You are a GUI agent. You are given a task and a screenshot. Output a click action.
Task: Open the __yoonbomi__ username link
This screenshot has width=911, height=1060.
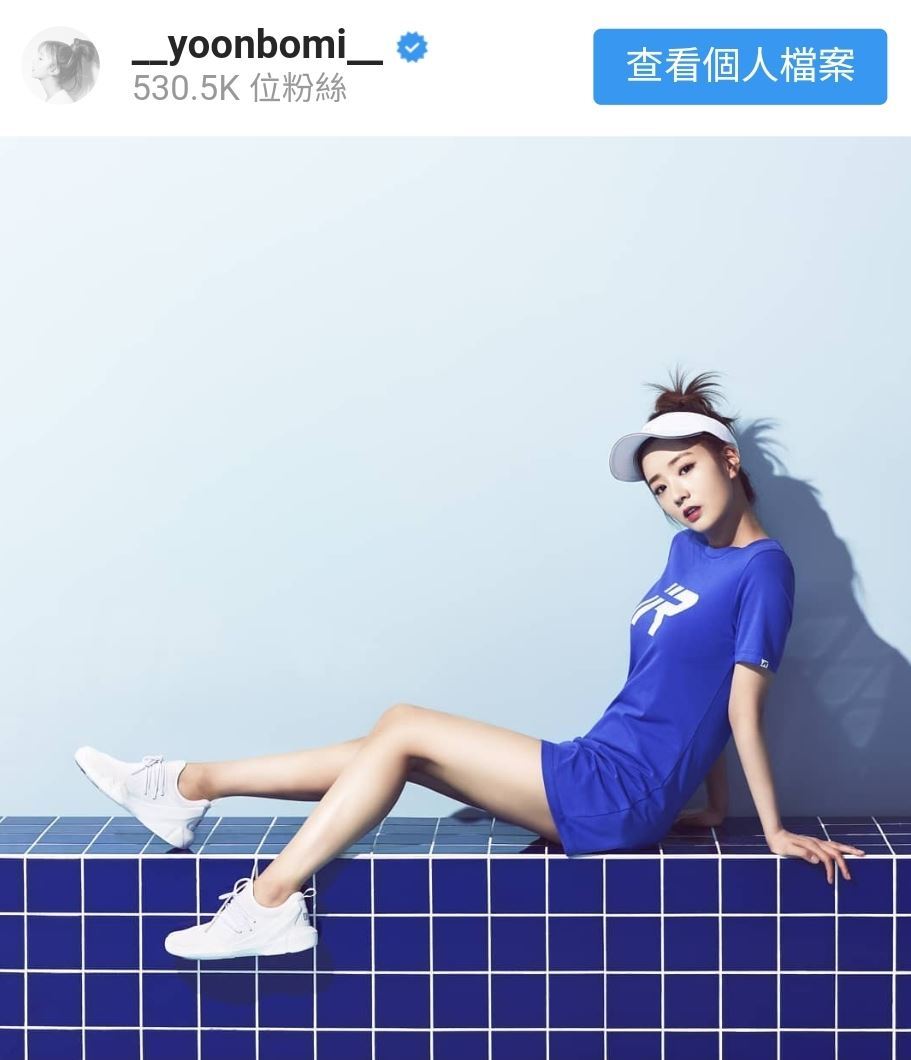[x=257, y=46]
